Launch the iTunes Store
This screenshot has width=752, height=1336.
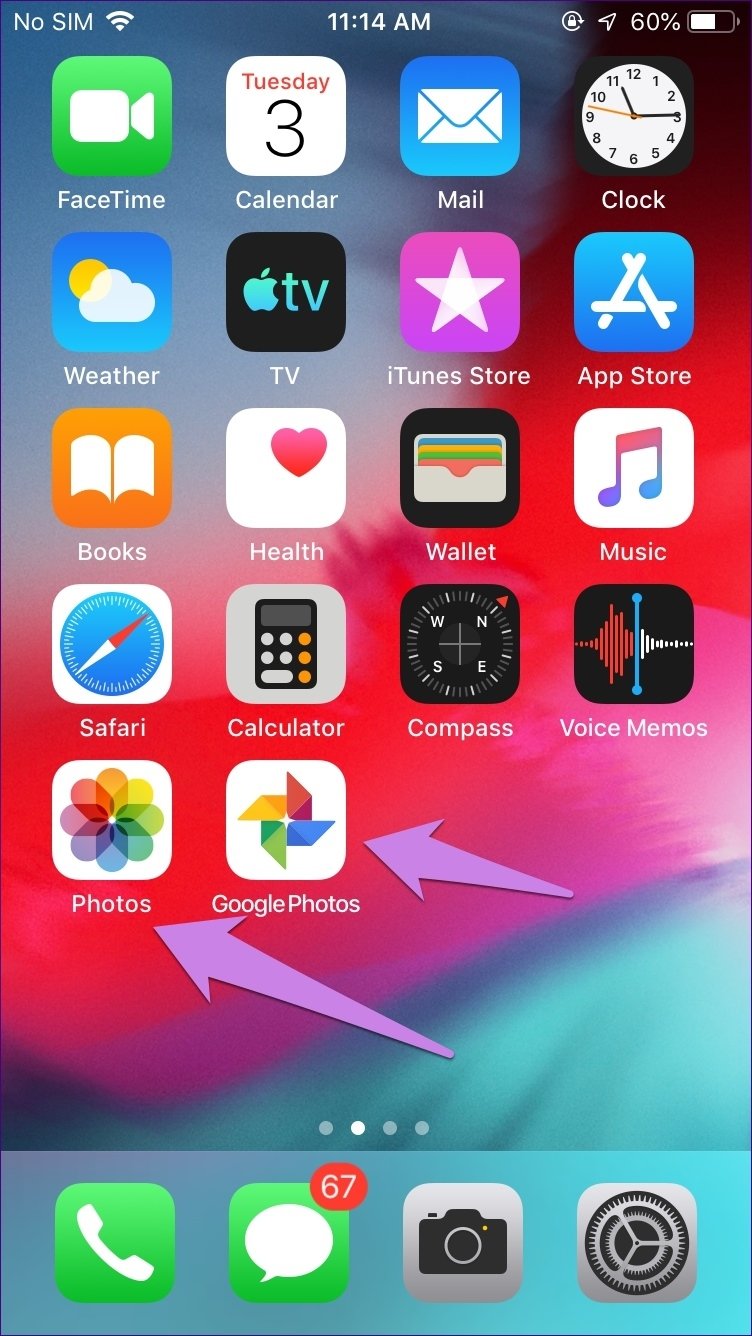click(460, 292)
